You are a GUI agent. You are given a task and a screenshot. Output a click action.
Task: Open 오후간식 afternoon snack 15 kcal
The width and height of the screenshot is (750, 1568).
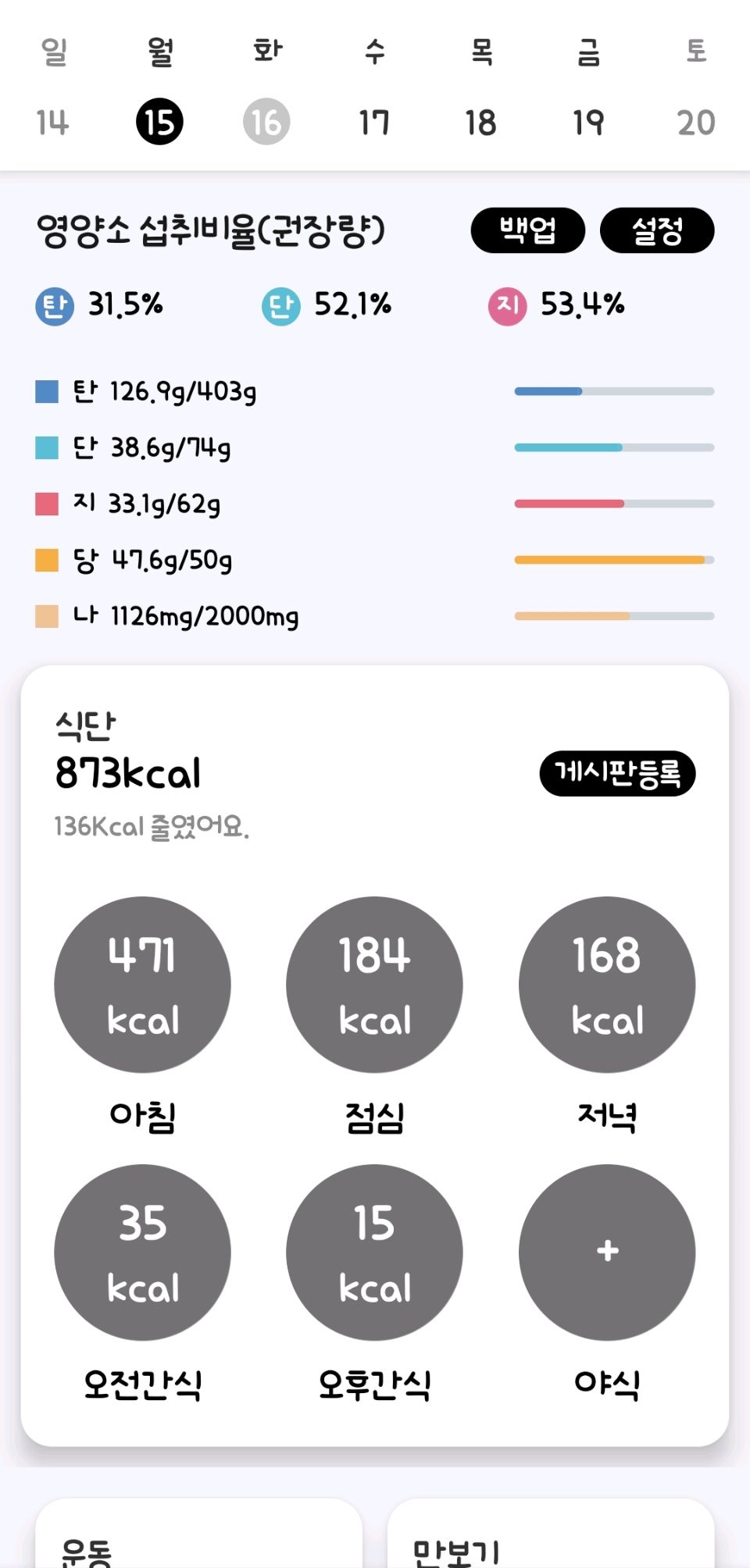(374, 1253)
